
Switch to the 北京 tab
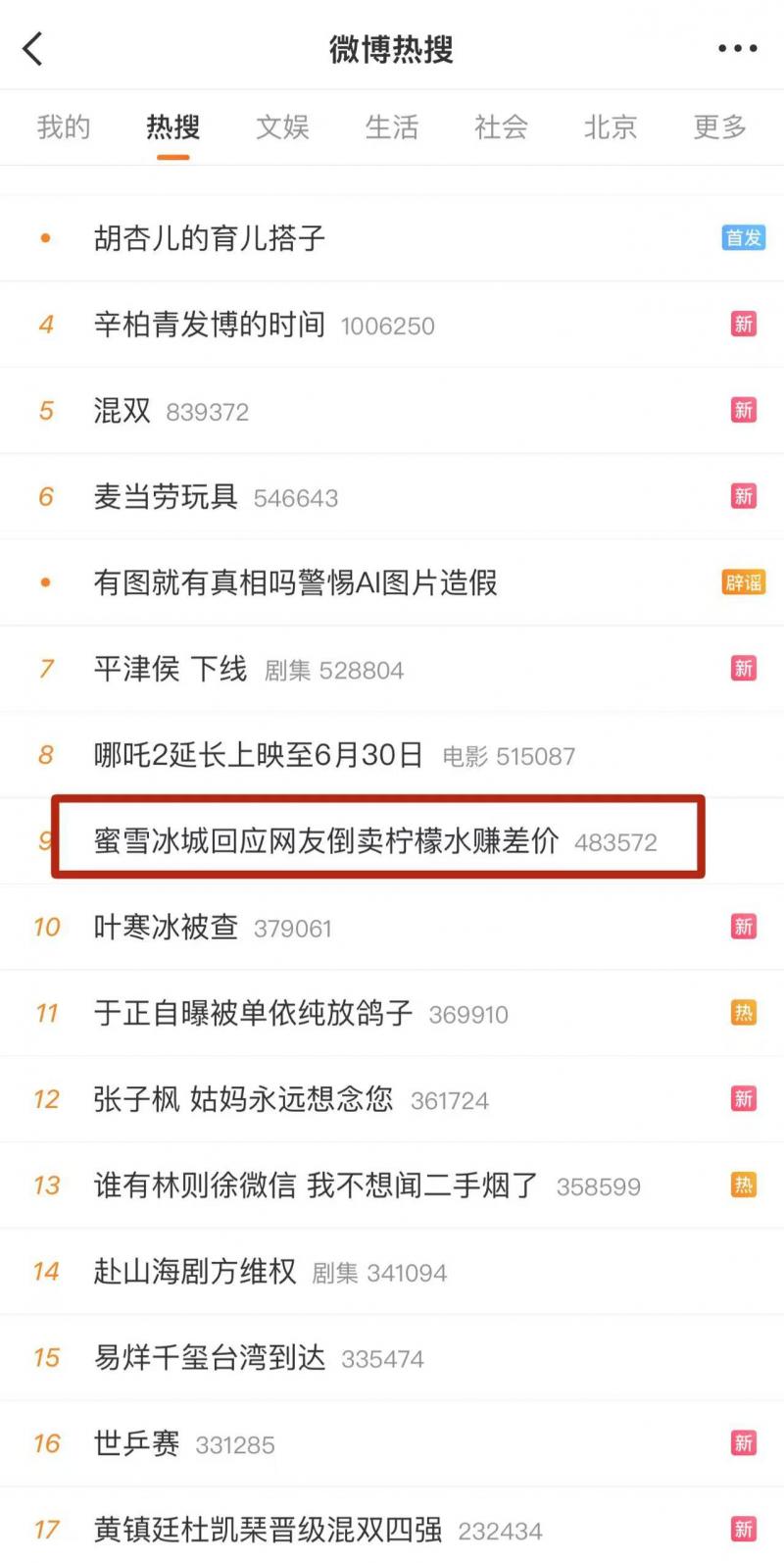611,126
